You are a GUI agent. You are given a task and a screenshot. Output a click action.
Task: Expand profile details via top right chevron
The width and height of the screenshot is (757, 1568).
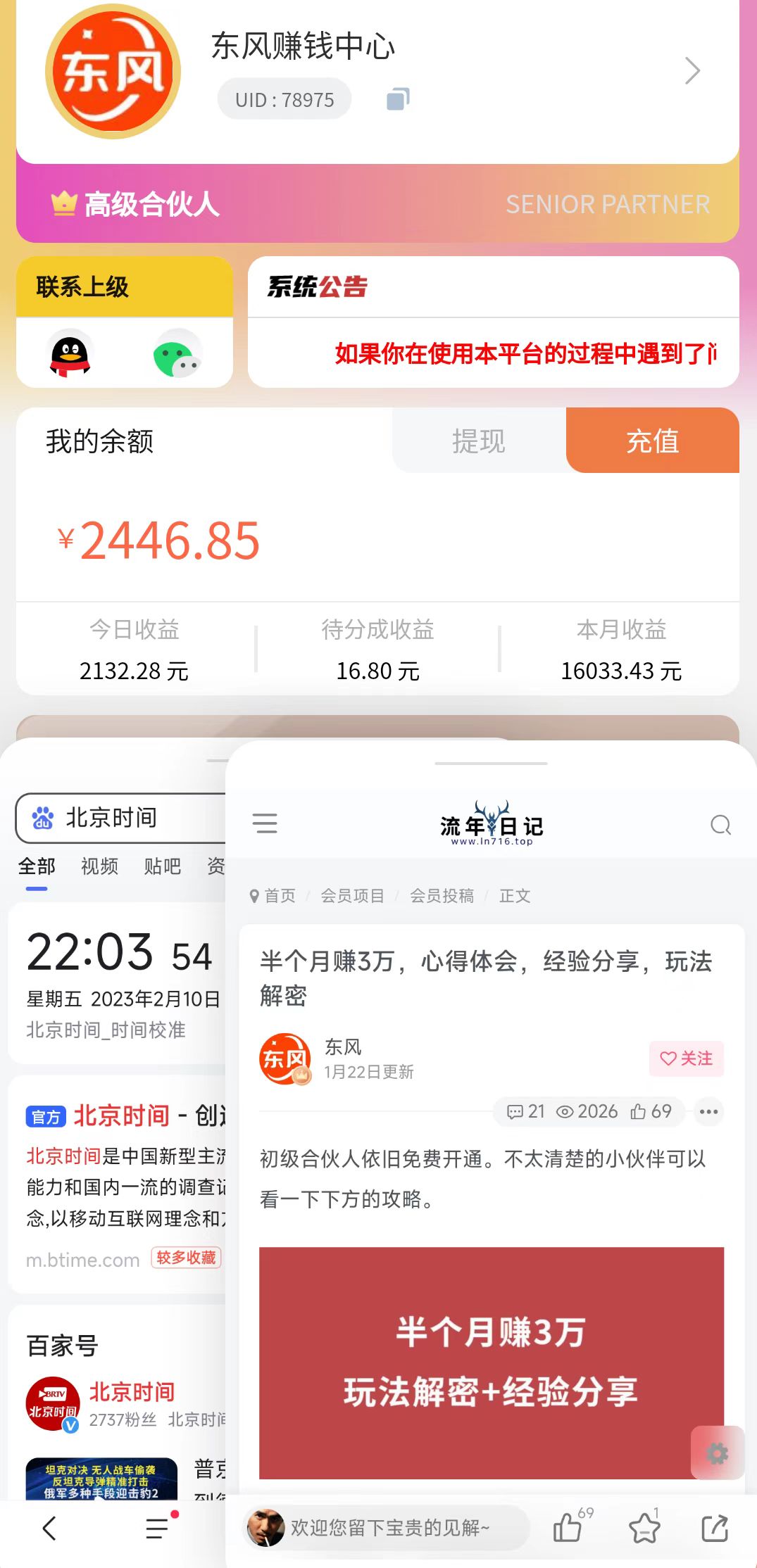[693, 70]
